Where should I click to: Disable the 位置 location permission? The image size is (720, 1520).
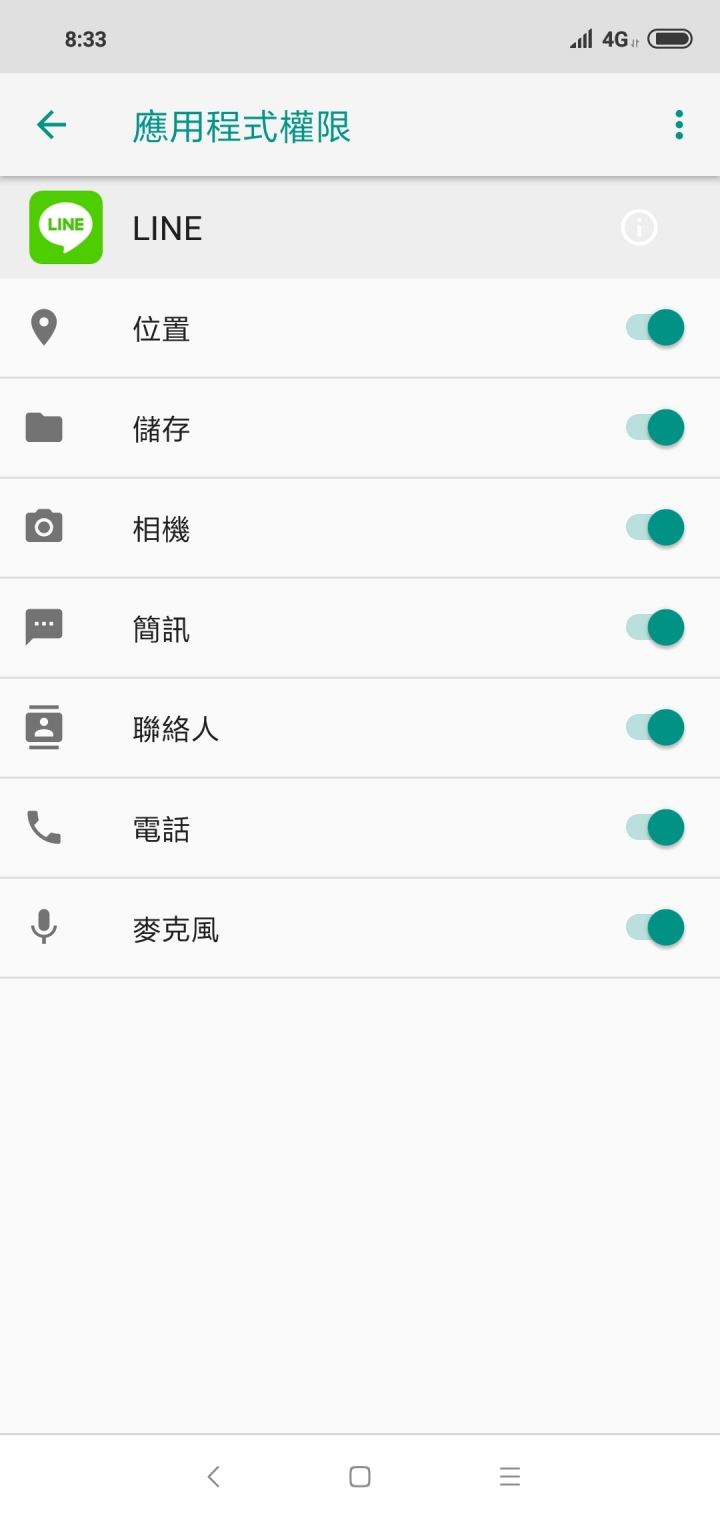[x=655, y=328]
